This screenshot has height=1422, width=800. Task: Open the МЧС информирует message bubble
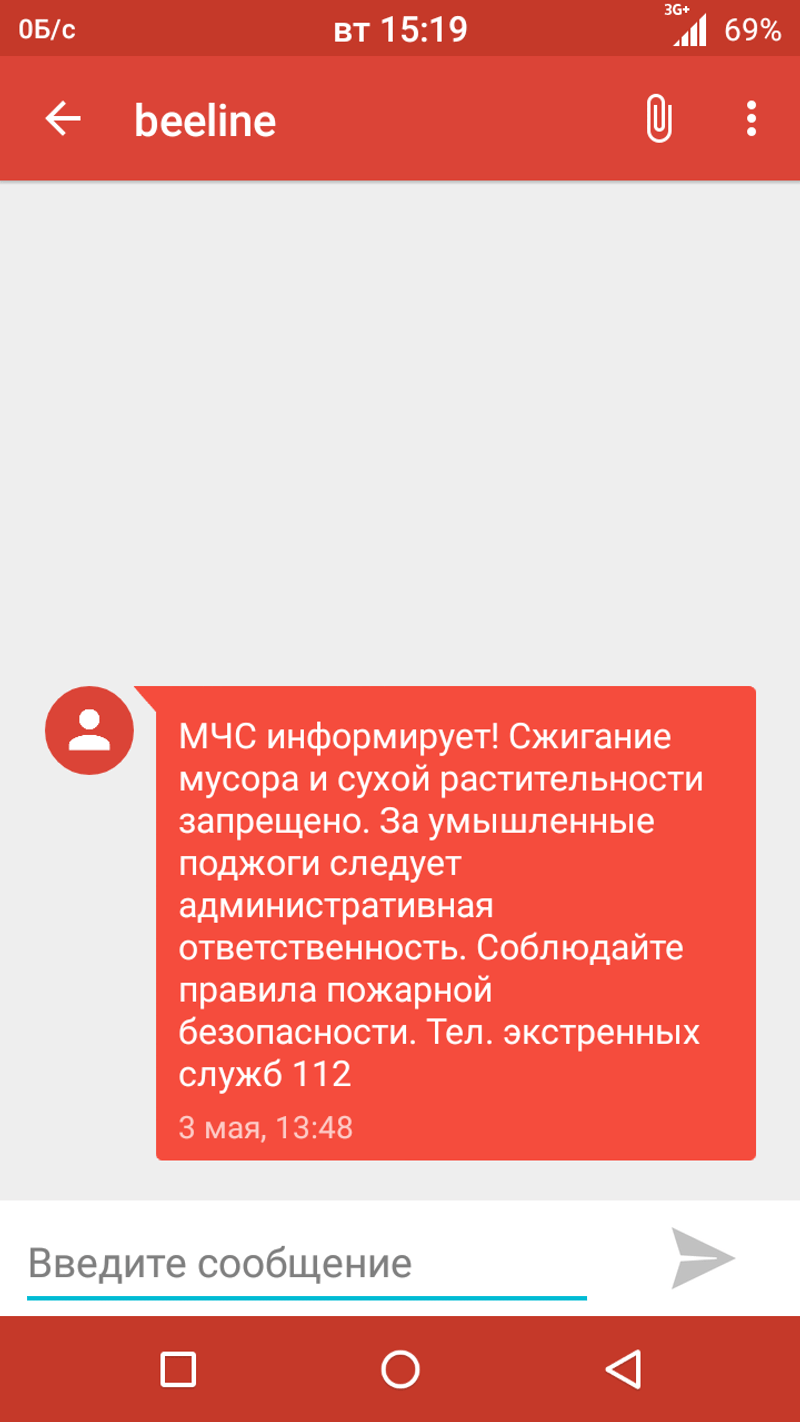pos(455,922)
